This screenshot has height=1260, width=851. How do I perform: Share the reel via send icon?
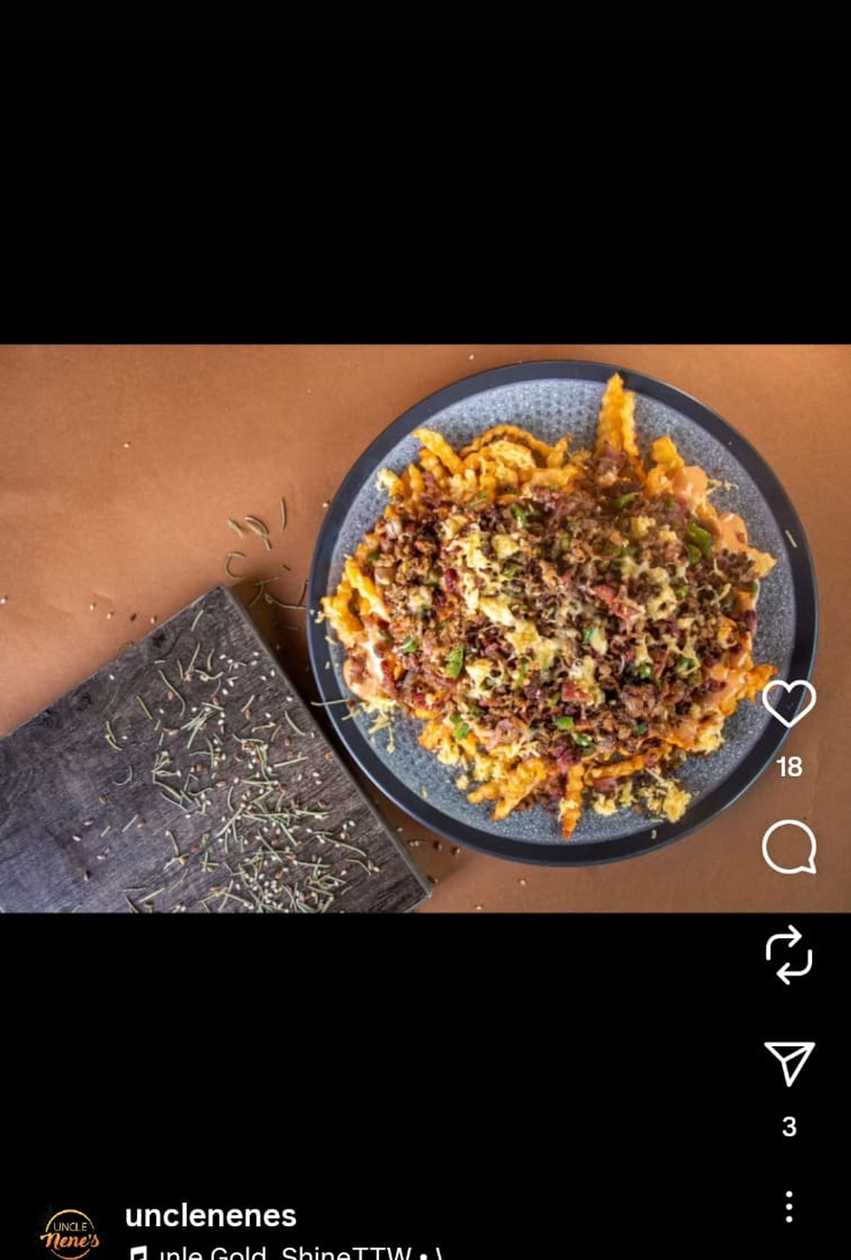pyautogui.click(x=788, y=1062)
